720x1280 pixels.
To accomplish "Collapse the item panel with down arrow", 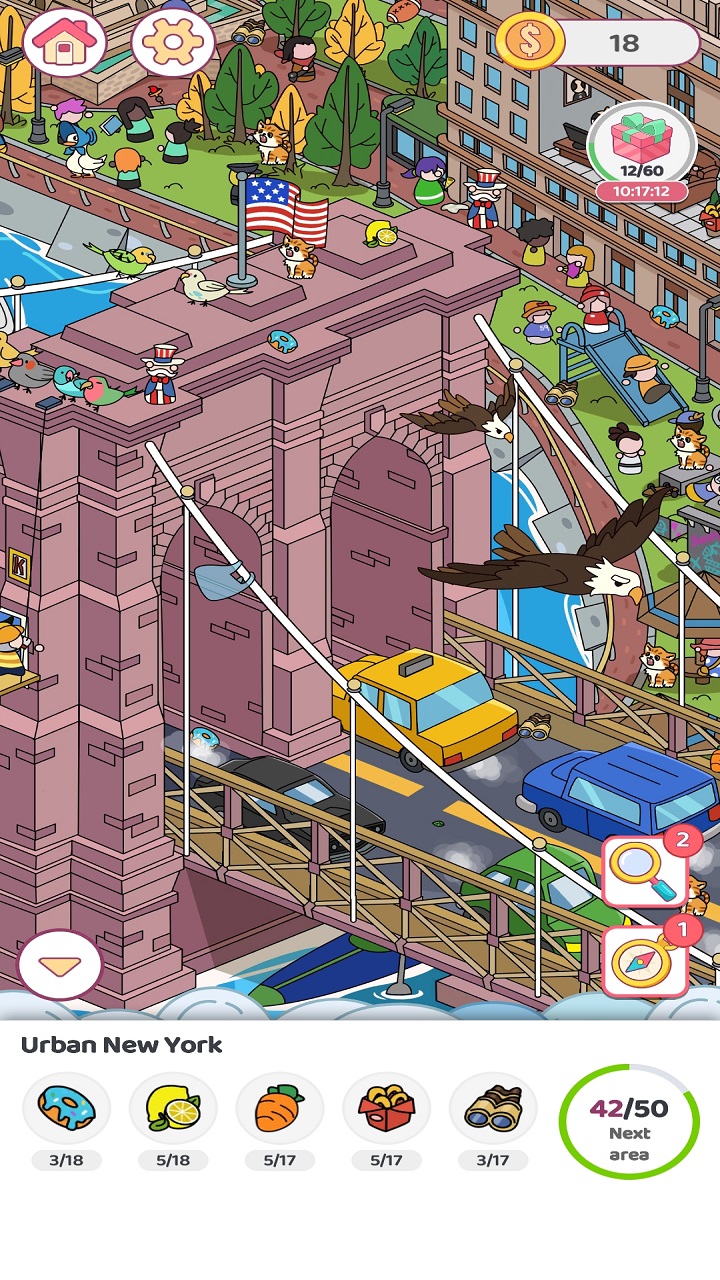I will click(60, 965).
